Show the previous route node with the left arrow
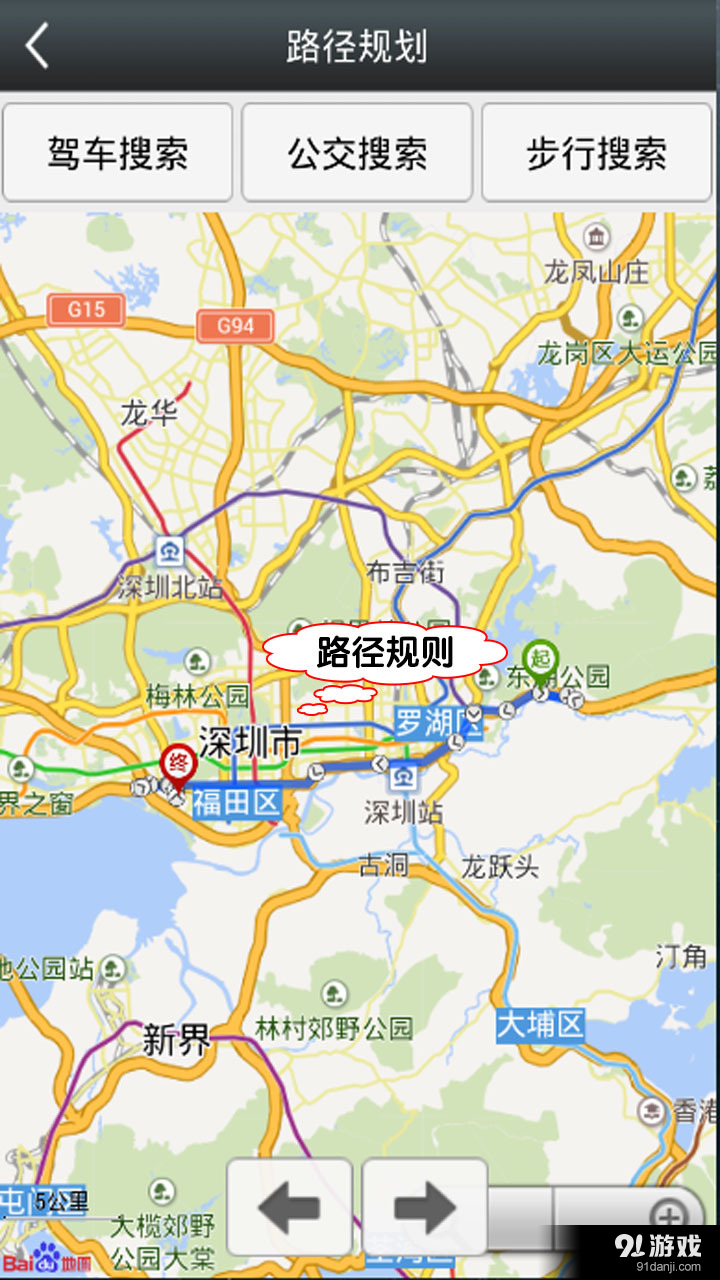720x1280 pixels. (289, 1208)
